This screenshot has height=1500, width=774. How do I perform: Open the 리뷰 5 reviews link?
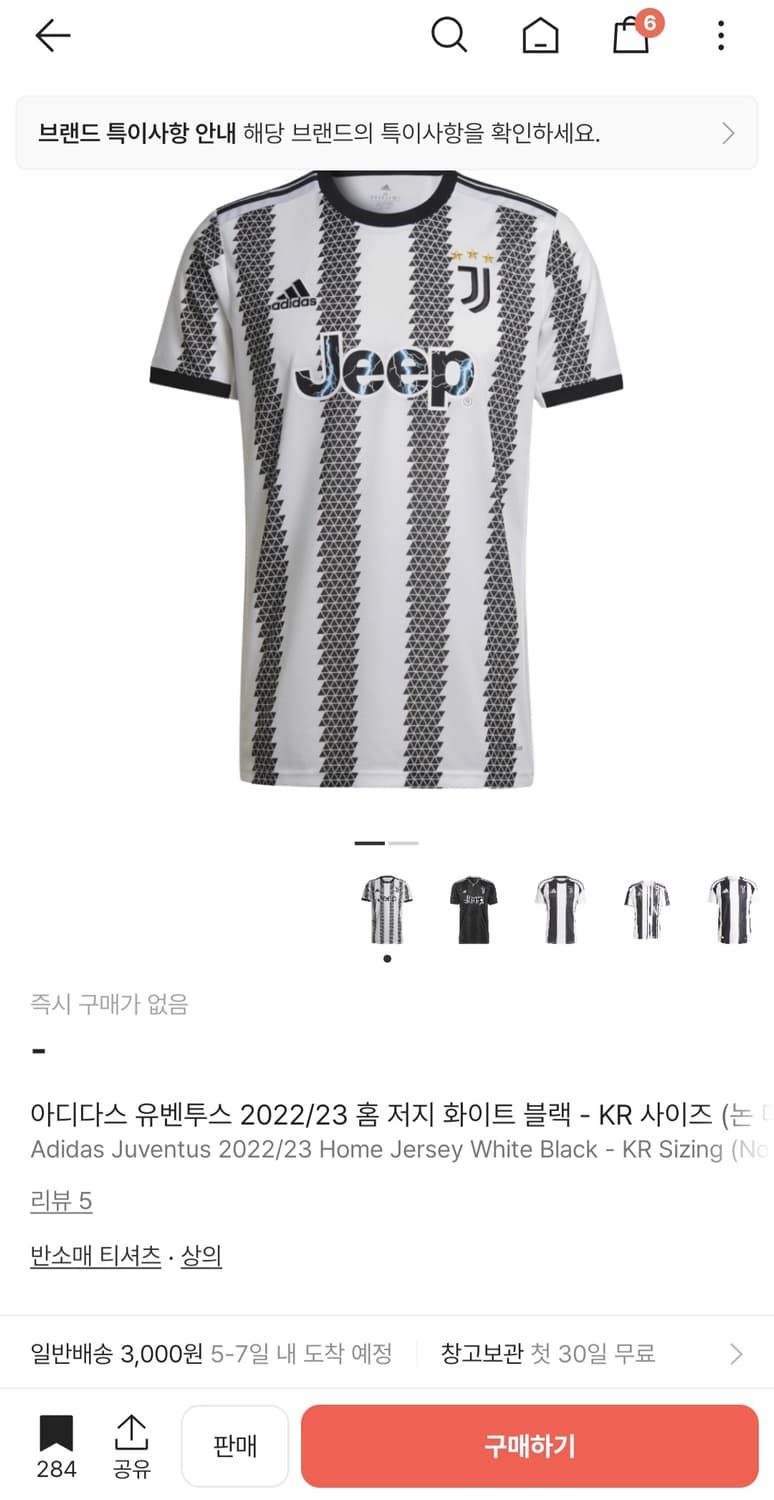(x=61, y=1200)
